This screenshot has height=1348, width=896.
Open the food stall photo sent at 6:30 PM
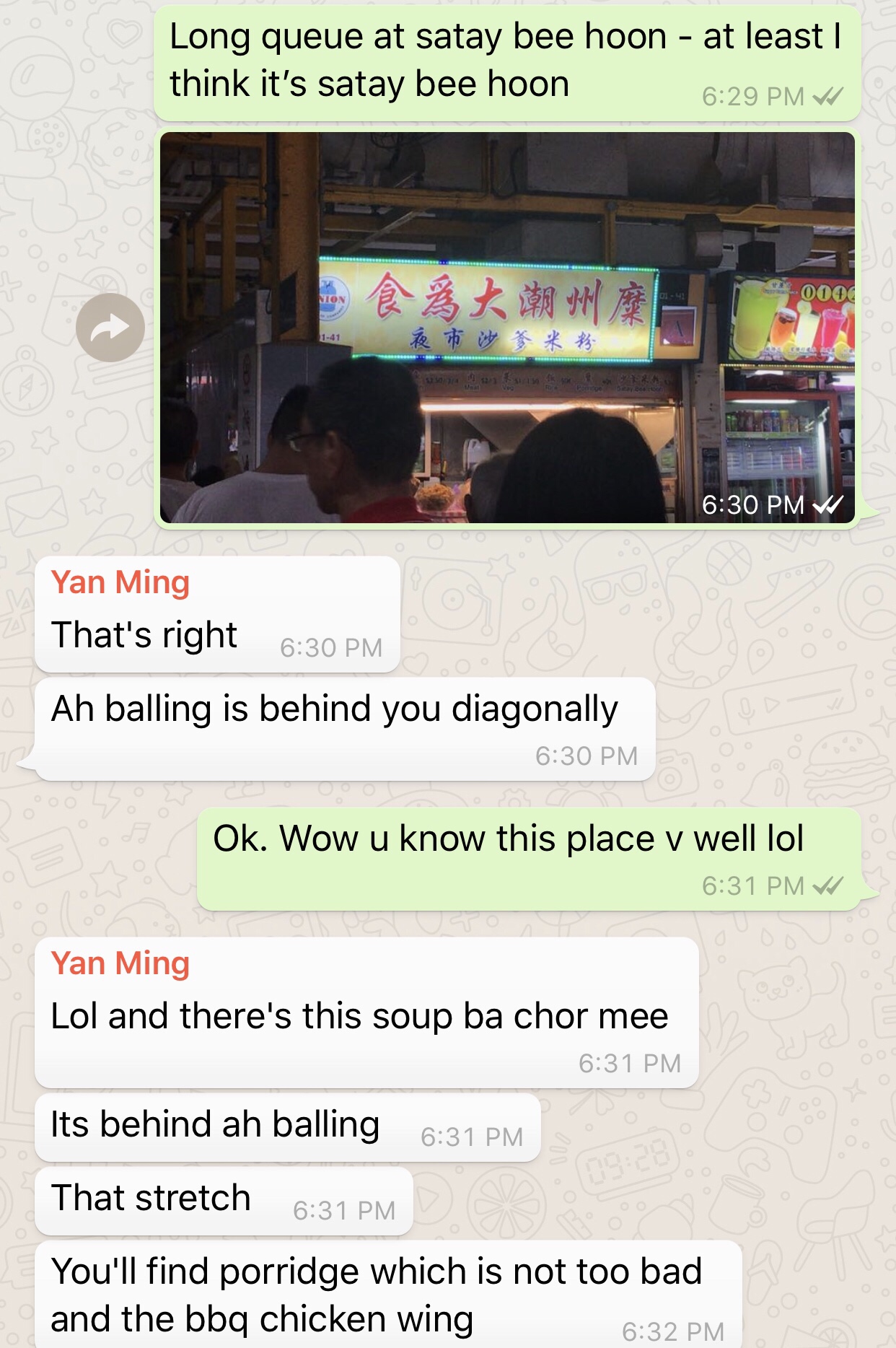click(x=506, y=327)
